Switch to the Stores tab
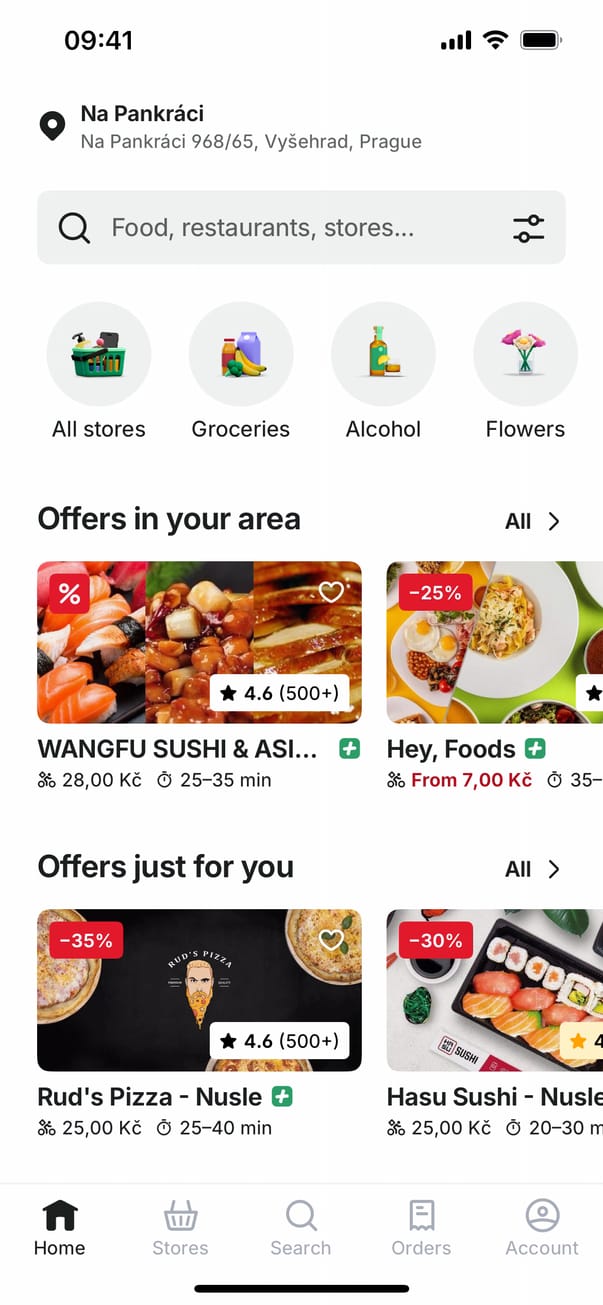This screenshot has width=603, height=1305. 180,1228
